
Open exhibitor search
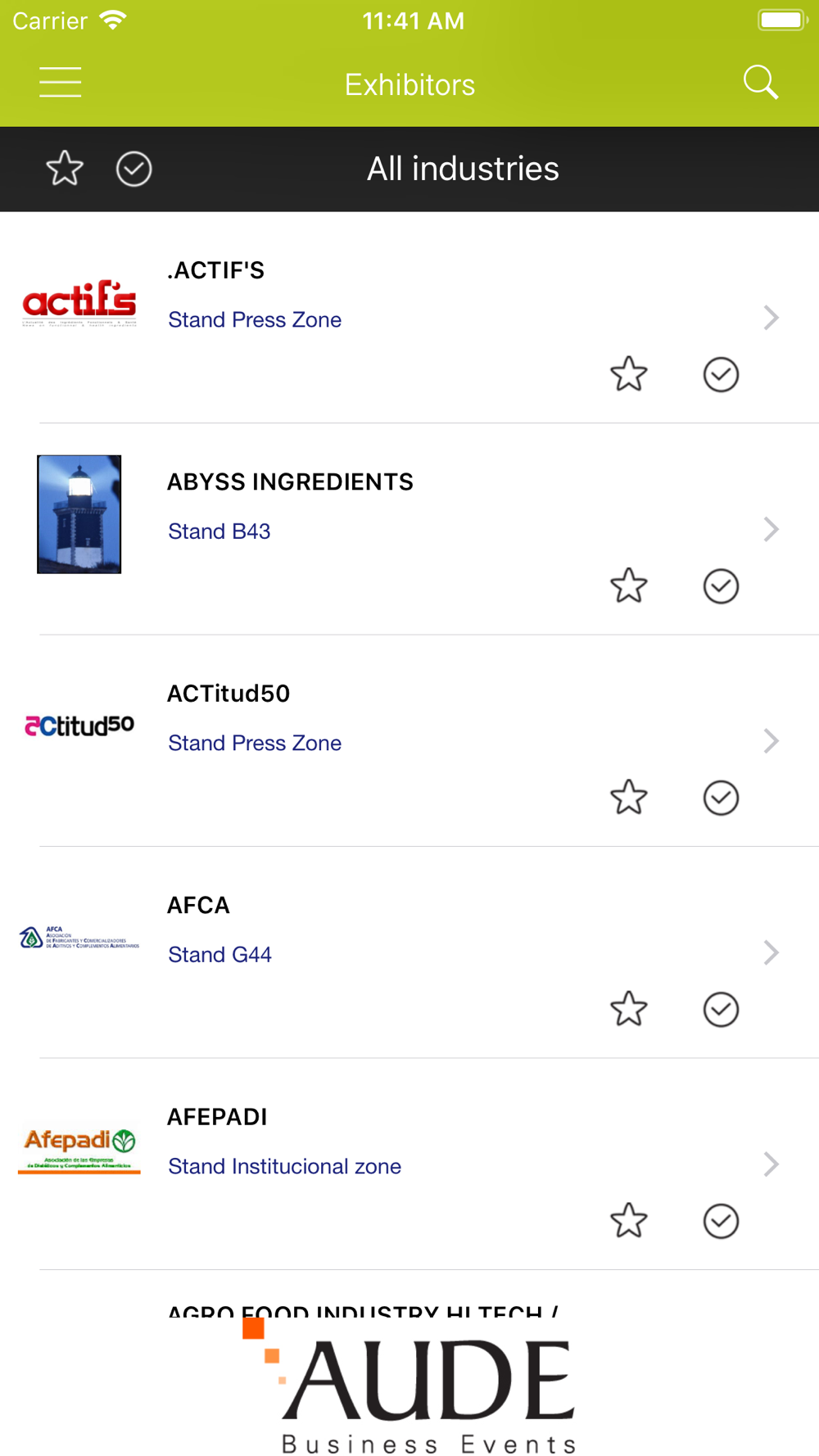click(760, 83)
